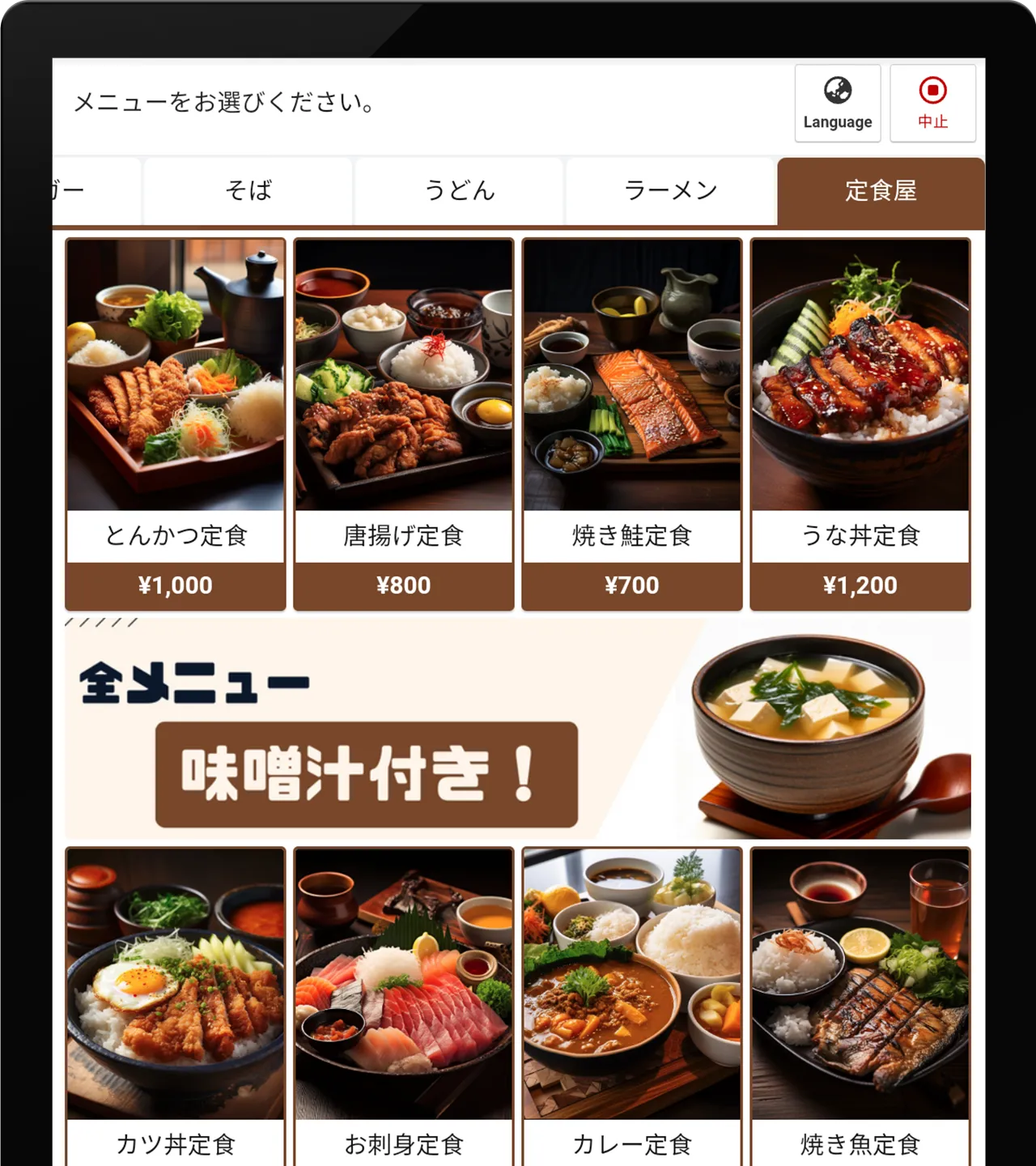Switch to the ラーメン tab
This screenshot has width=1036, height=1166.
[x=670, y=191]
